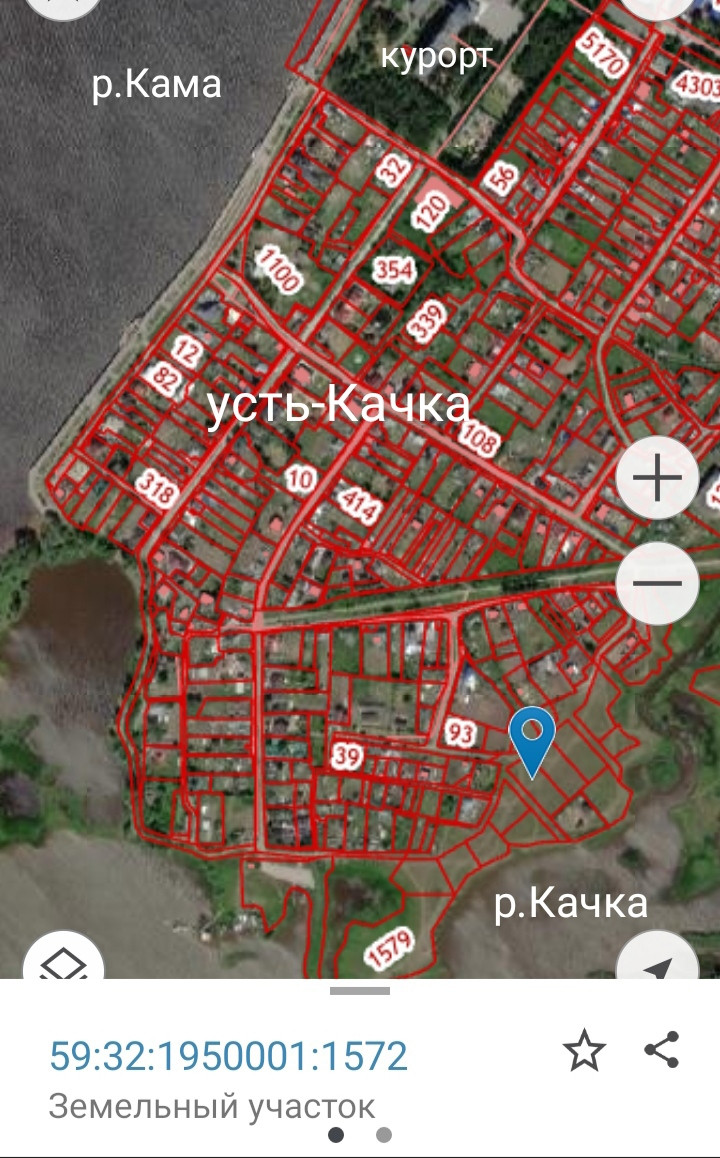Go to the second info page dot

(384, 1135)
